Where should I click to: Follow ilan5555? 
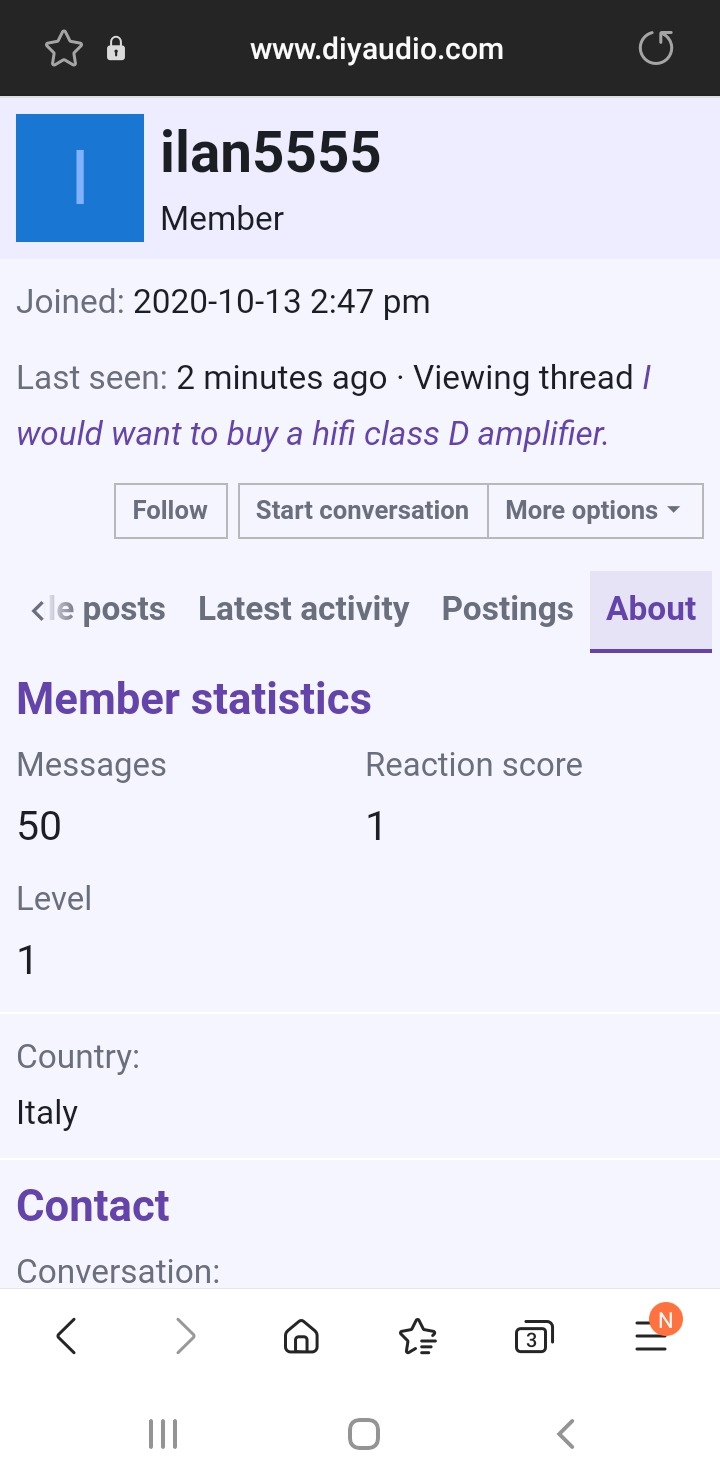click(170, 510)
